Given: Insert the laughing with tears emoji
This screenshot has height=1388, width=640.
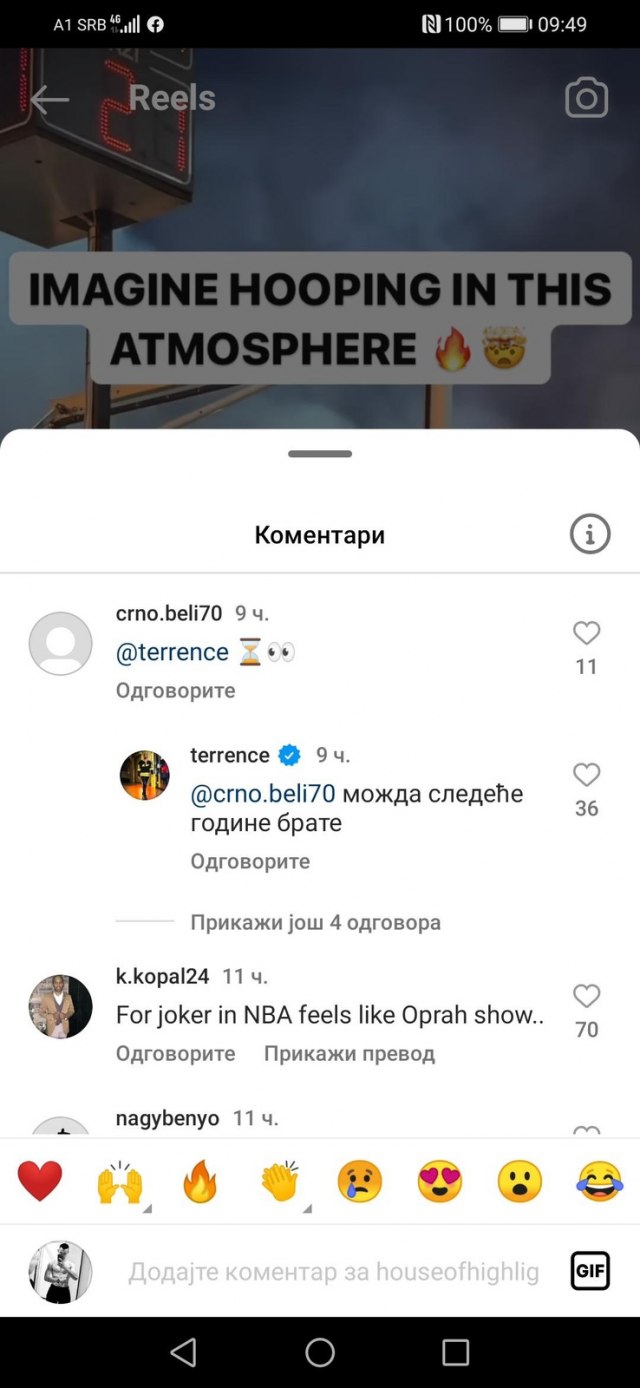Looking at the screenshot, I should pyautogui.click(x=599, y=1182).
